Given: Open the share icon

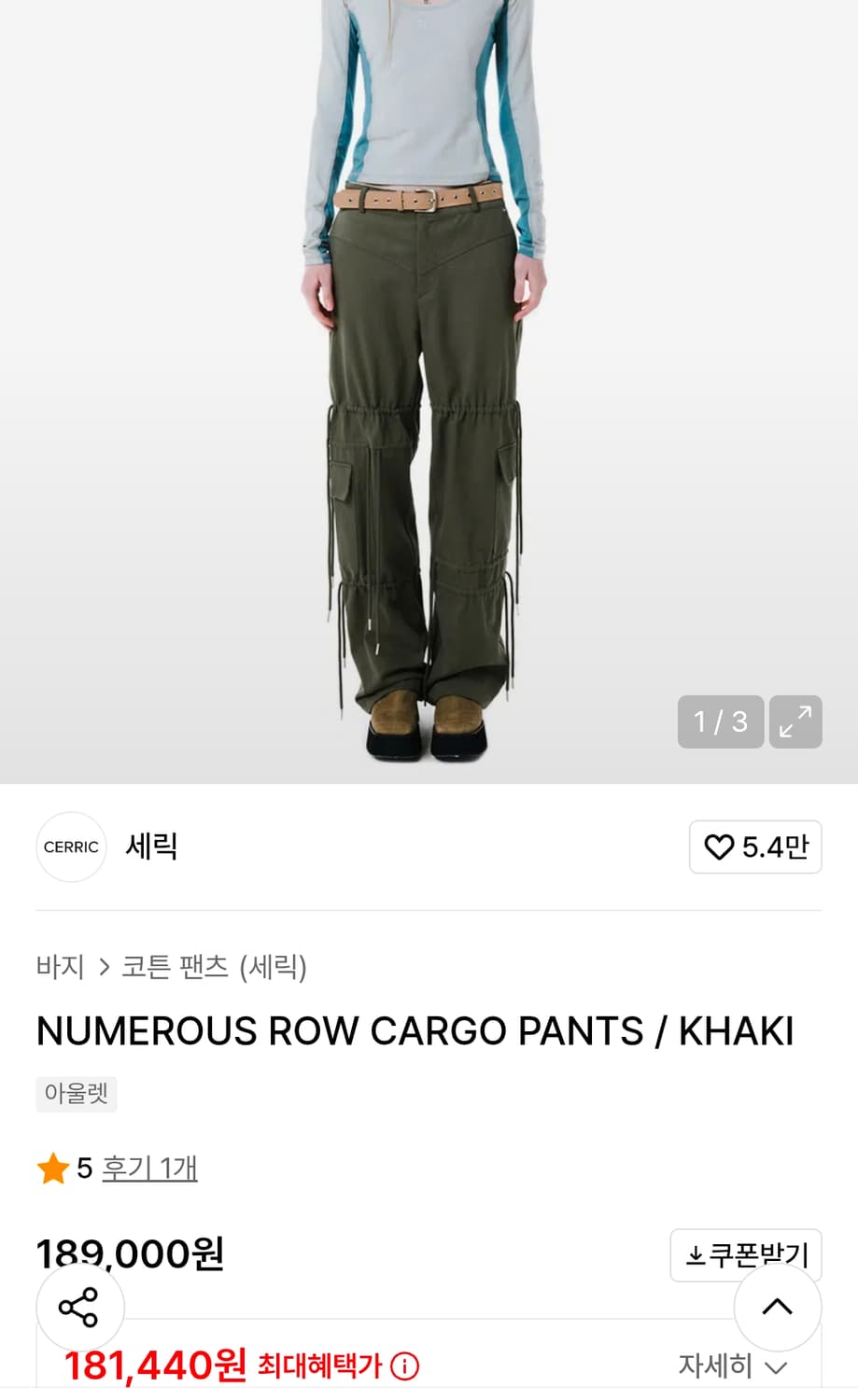Looking at the screenshot, I should [80, 1307].
